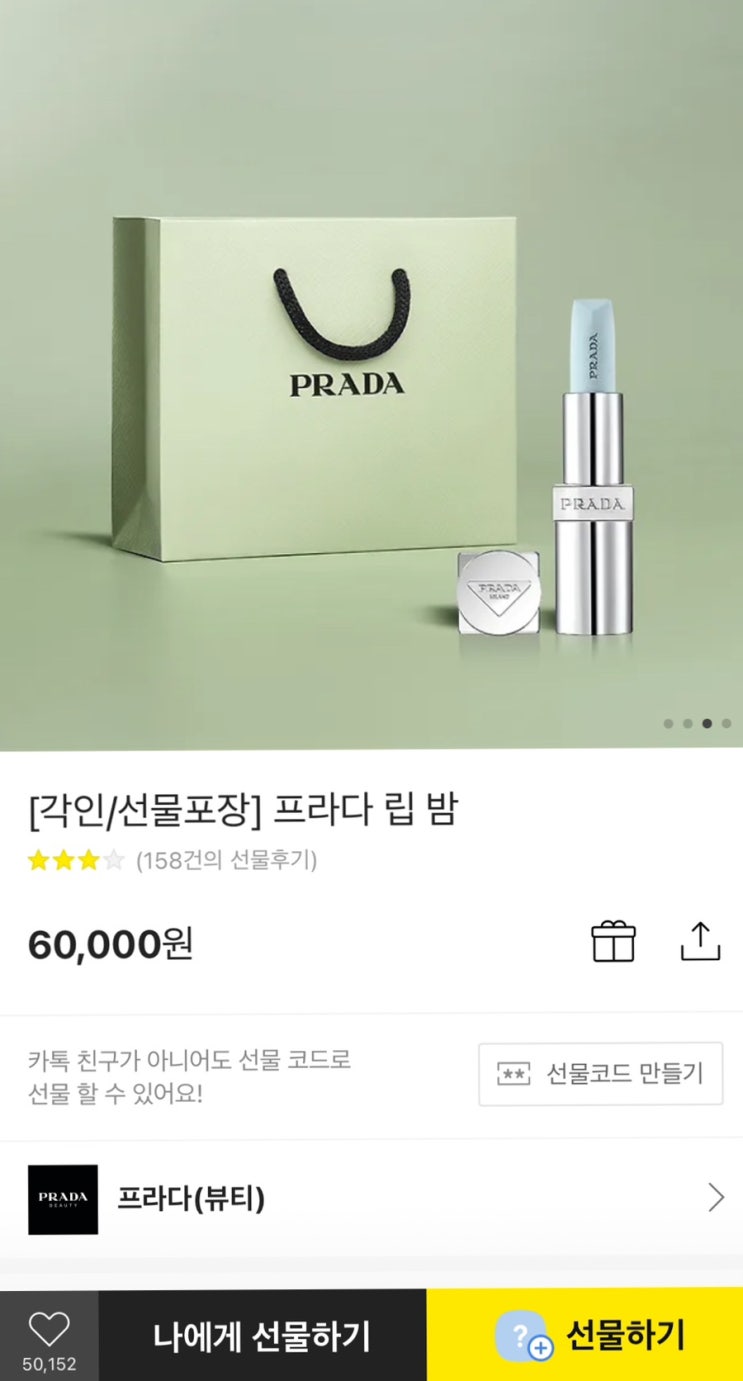Open the 프라다(뷰티) brand store
Image resolution: width=743 pixels, height=1381 pixels.
[371, 1198]
